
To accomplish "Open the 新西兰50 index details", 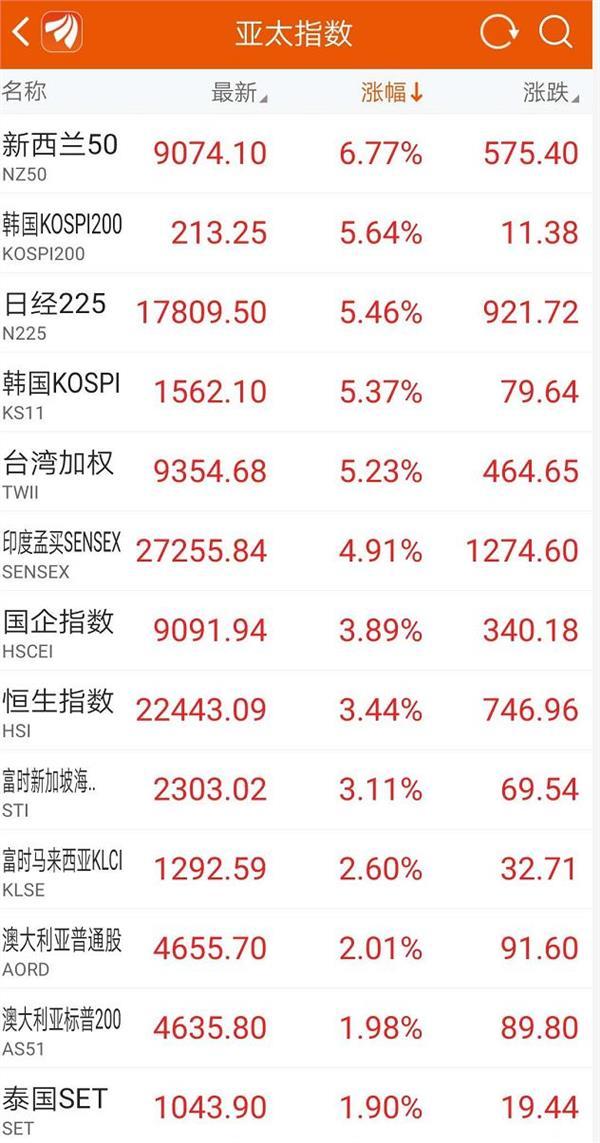I will pyautogui.click(x=300, y=154).
